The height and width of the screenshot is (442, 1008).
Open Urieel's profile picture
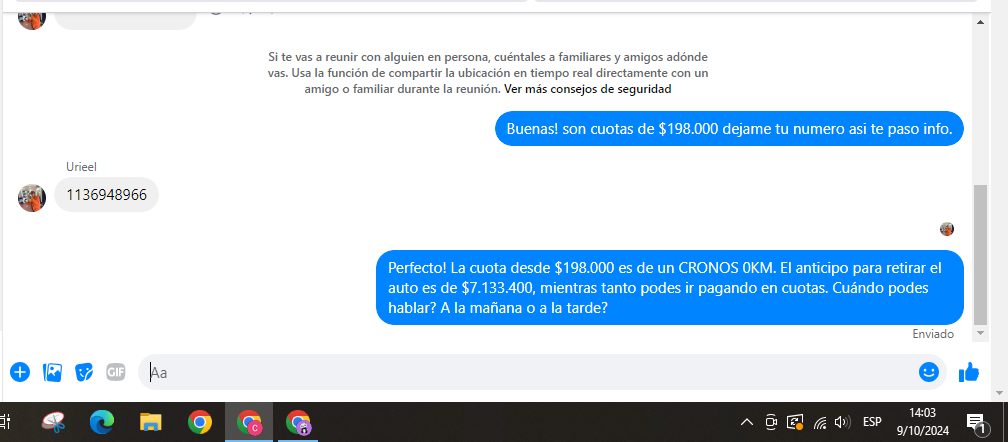tap(32, 197)
